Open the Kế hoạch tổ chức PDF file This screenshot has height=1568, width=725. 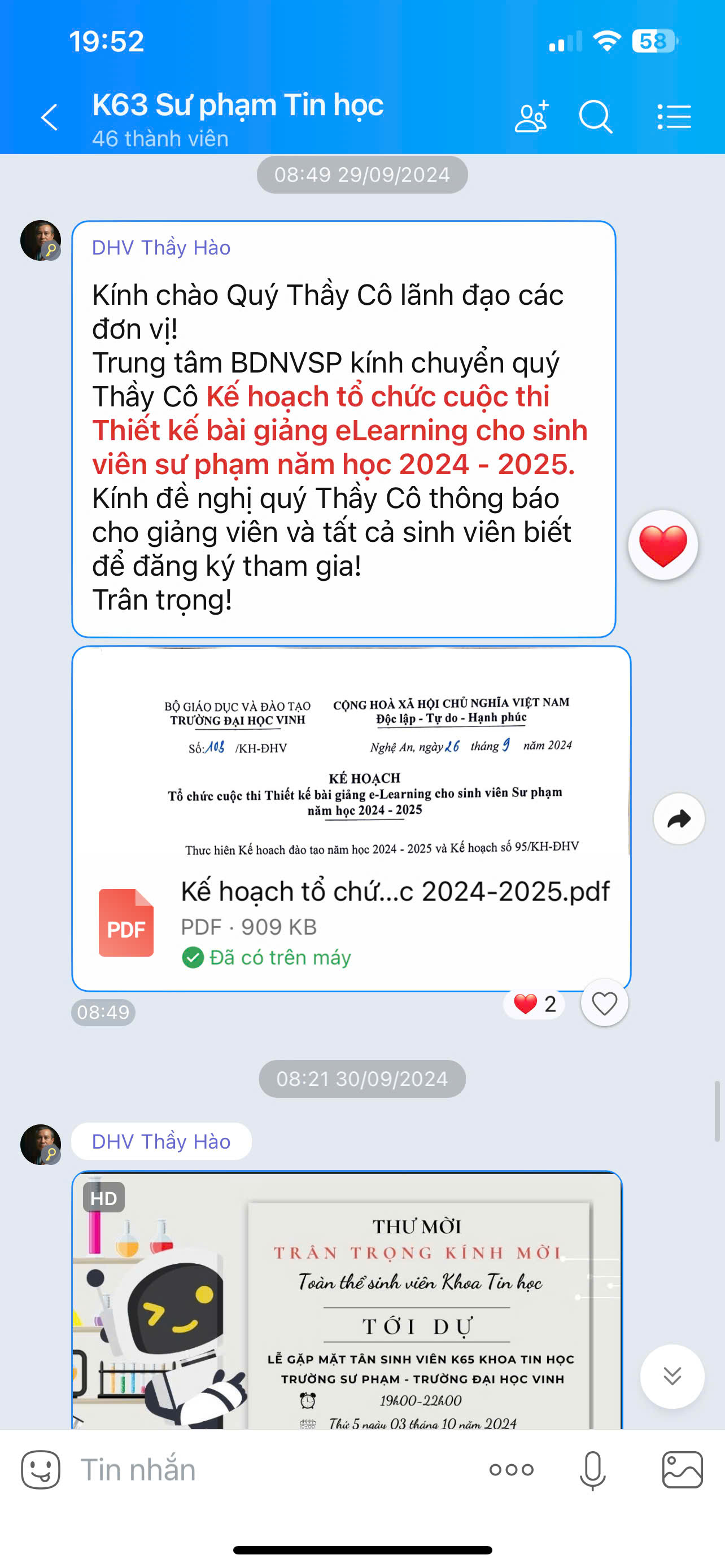pos(351,817)
